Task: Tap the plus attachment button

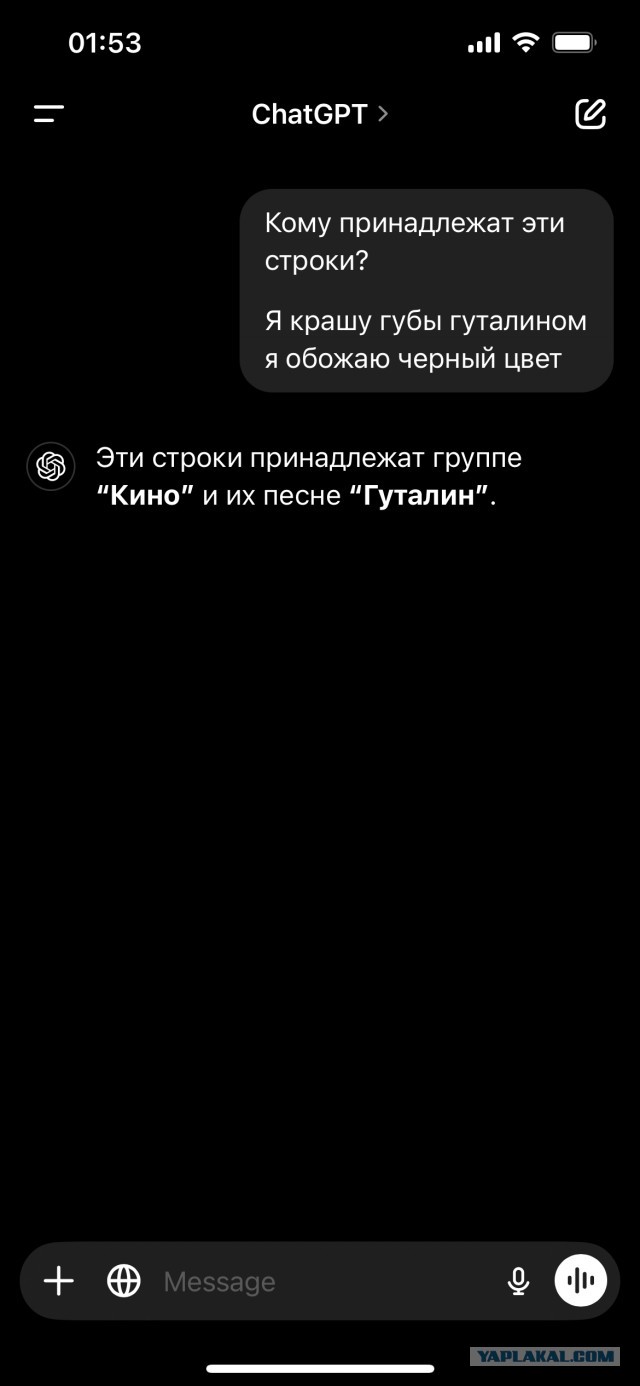Action: 59,1281
